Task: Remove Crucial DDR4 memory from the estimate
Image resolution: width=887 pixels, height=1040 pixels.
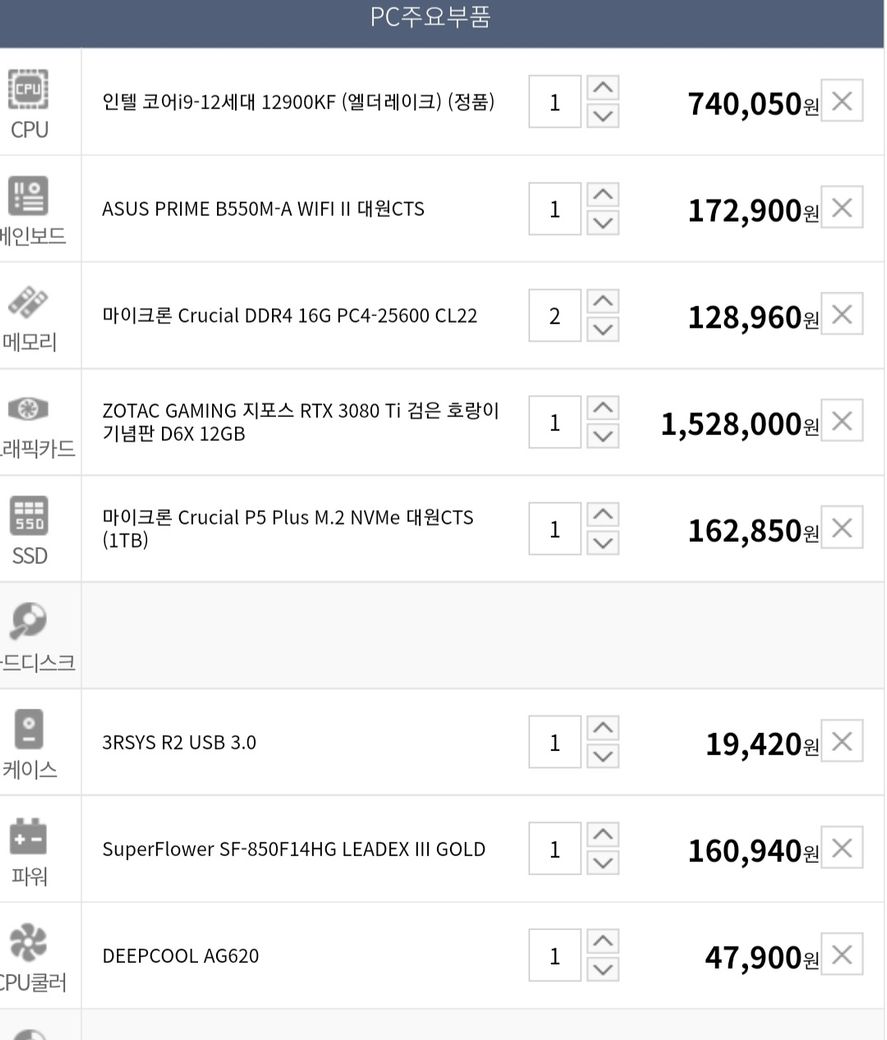Action: pos(841,315)
